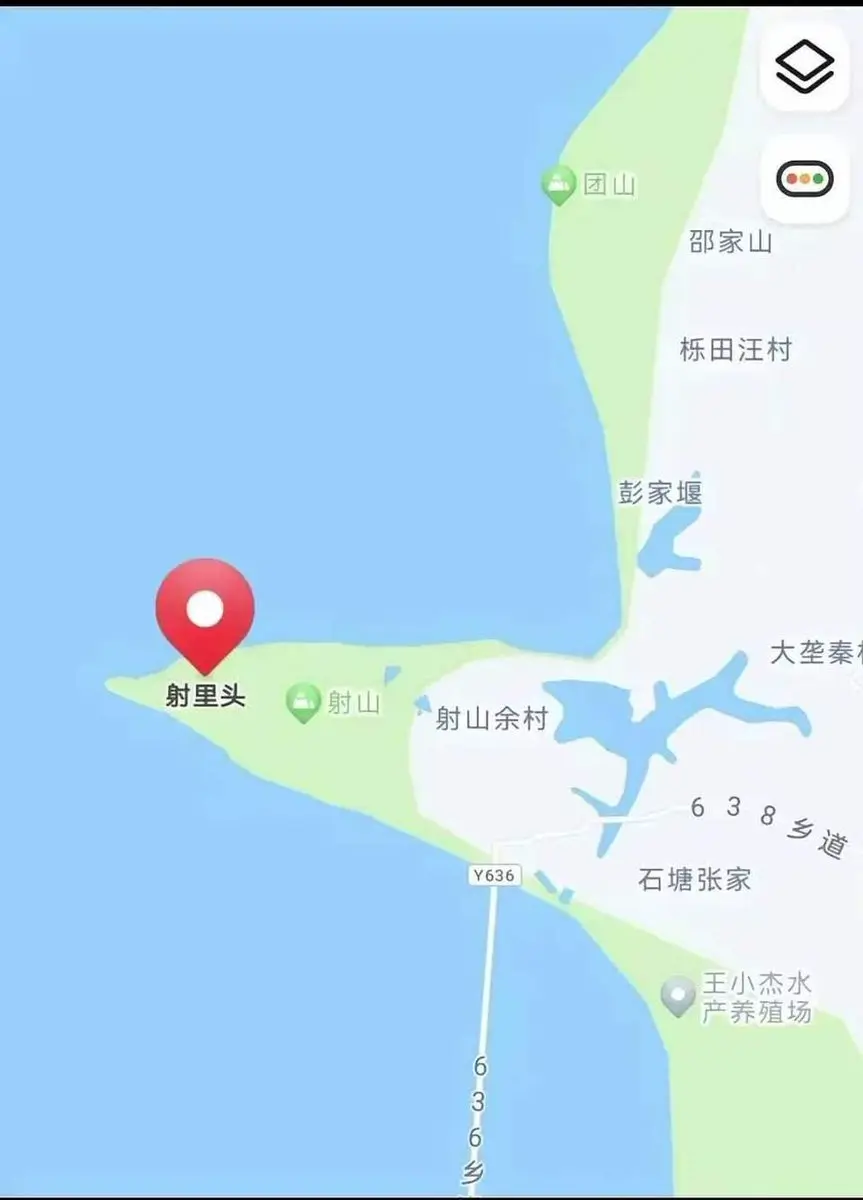863x1200 pixels.
Task: Tap the 王小杰水产养殖场 location pin icon
Action: point(678,994)
